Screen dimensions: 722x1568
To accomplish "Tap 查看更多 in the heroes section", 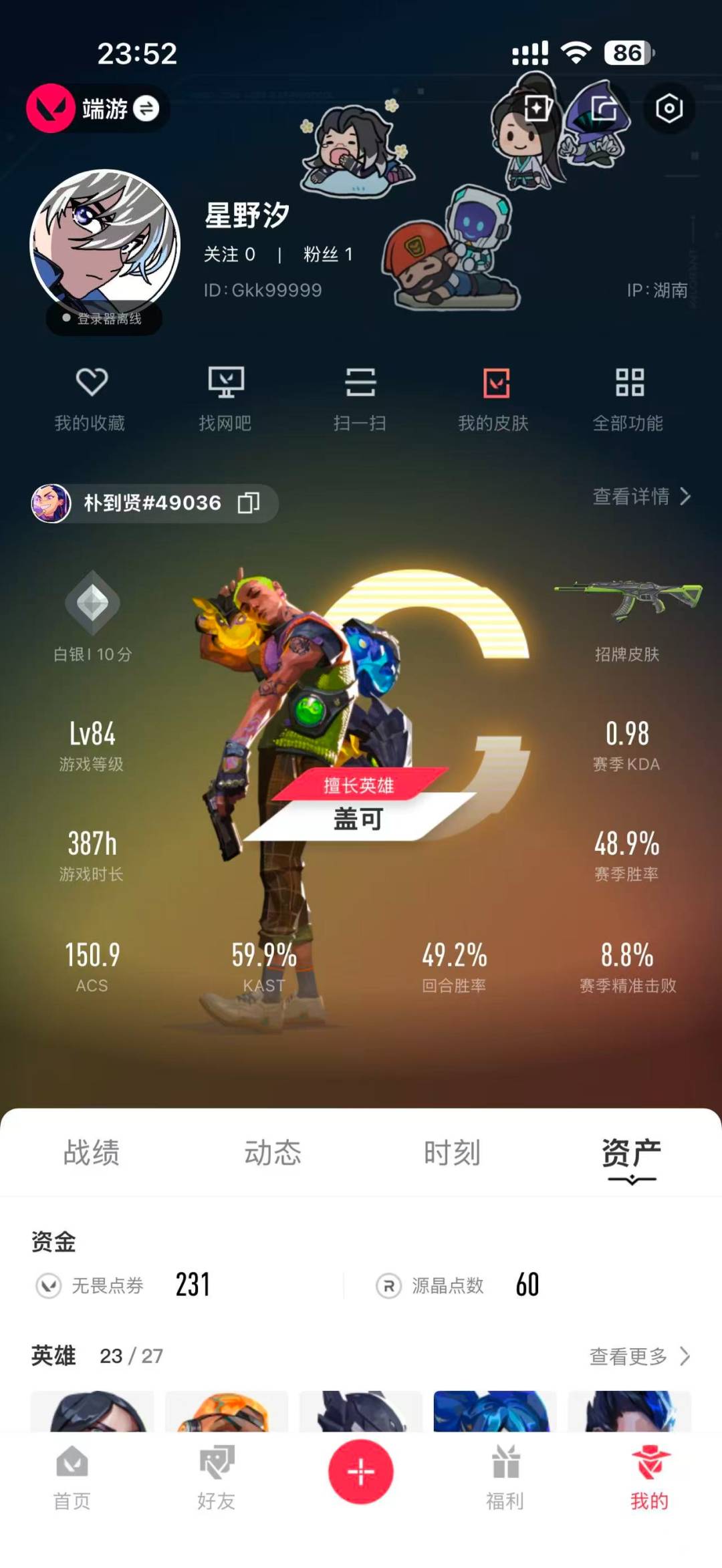I will (640, 1356).
